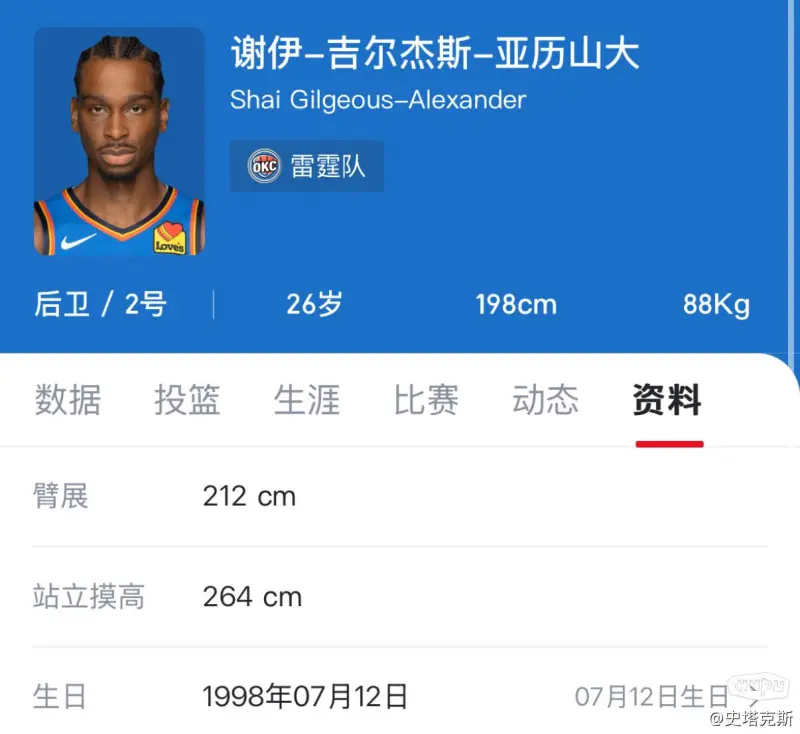Select the 资料 tab

(x=667, y=400)
